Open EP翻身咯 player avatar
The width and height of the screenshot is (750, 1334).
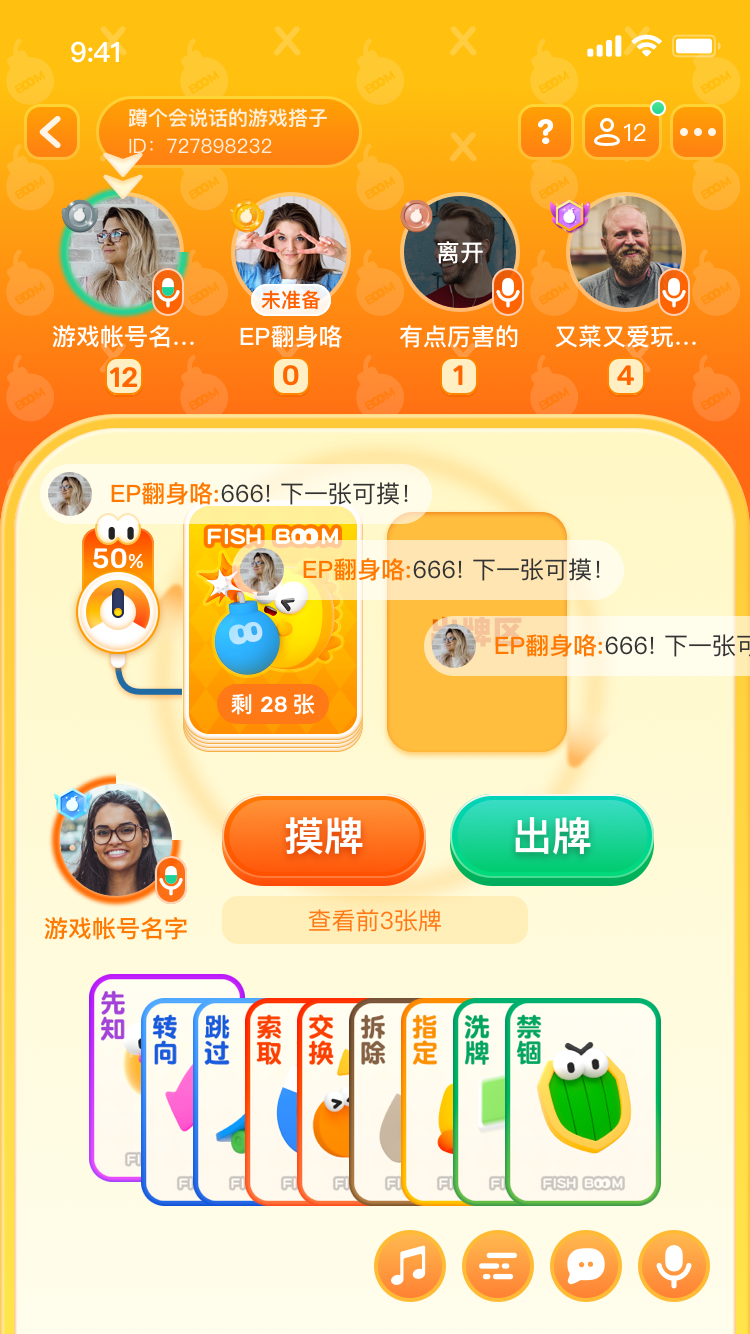(x=290, y=248)
